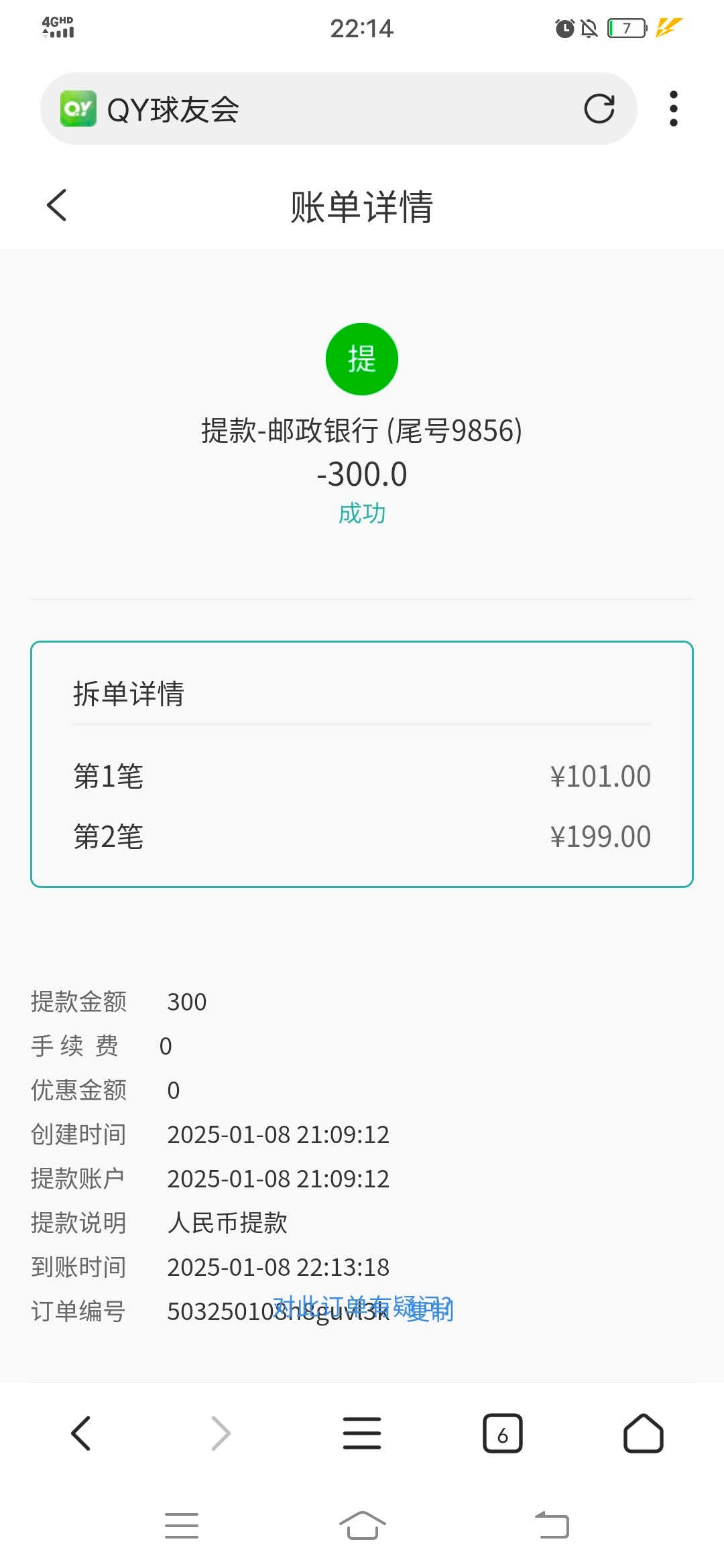Image resolution: width=724 pixels, height=1568 pixels.
Task: Tap the system back button
Action: point(552,1526)
